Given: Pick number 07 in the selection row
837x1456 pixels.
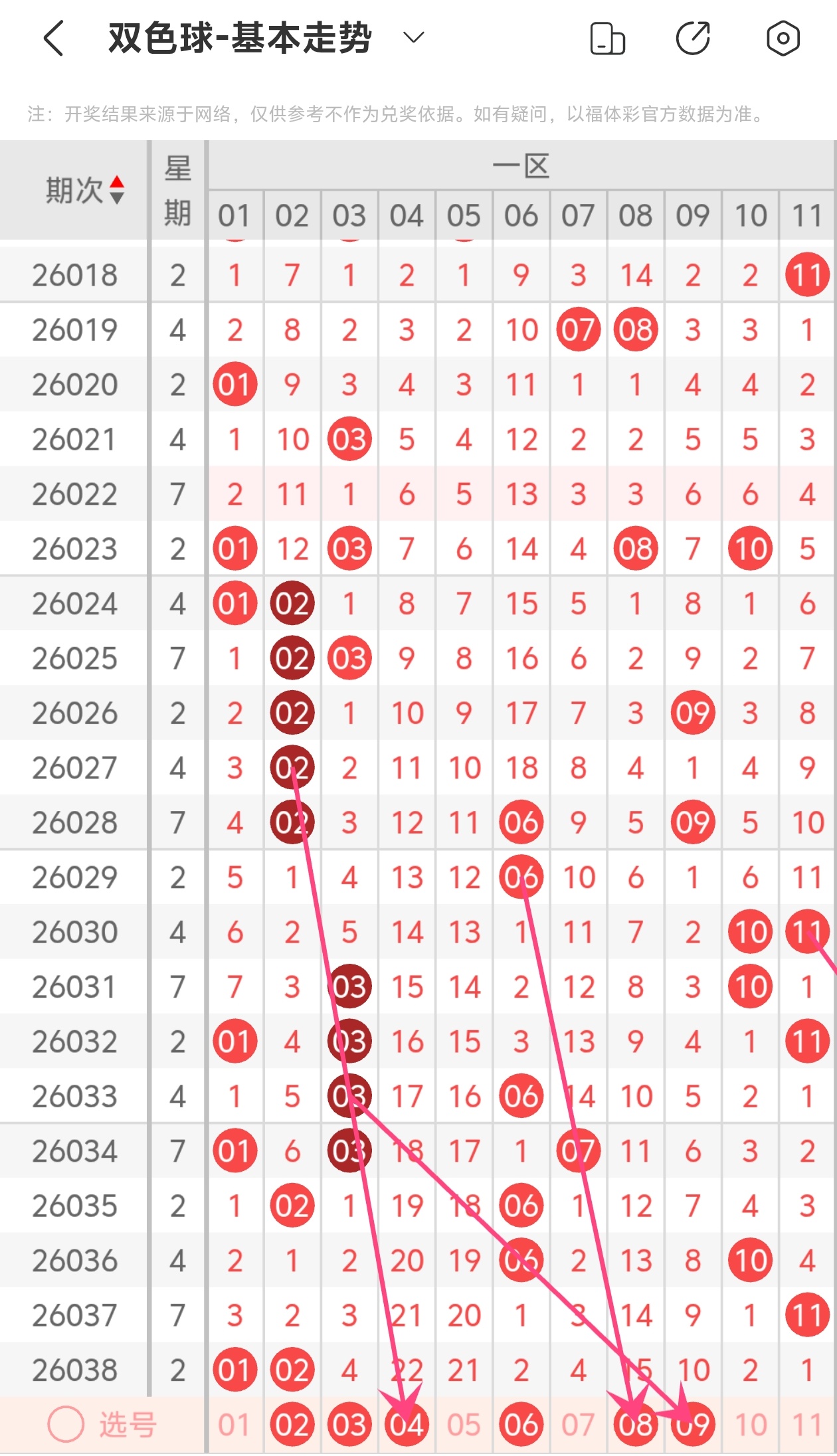Looking at the screenshot, I should [578, 1424].
